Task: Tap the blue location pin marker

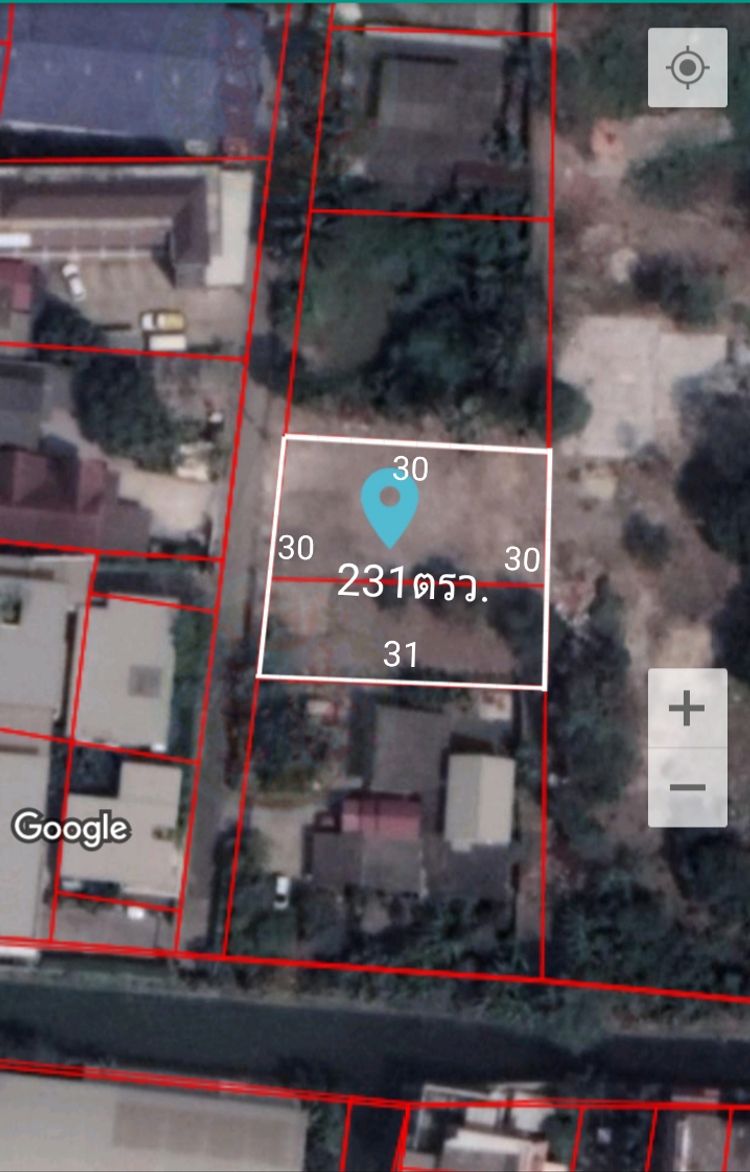Action: tap(390, 505)
